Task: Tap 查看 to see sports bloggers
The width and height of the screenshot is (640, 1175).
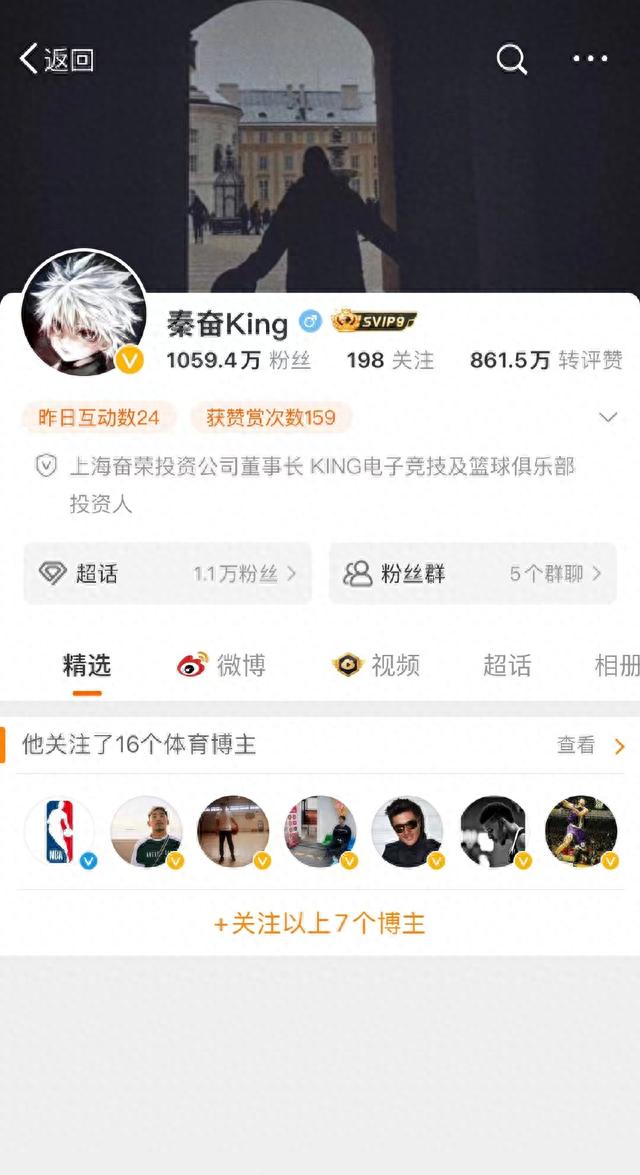Action: [590, 745]
